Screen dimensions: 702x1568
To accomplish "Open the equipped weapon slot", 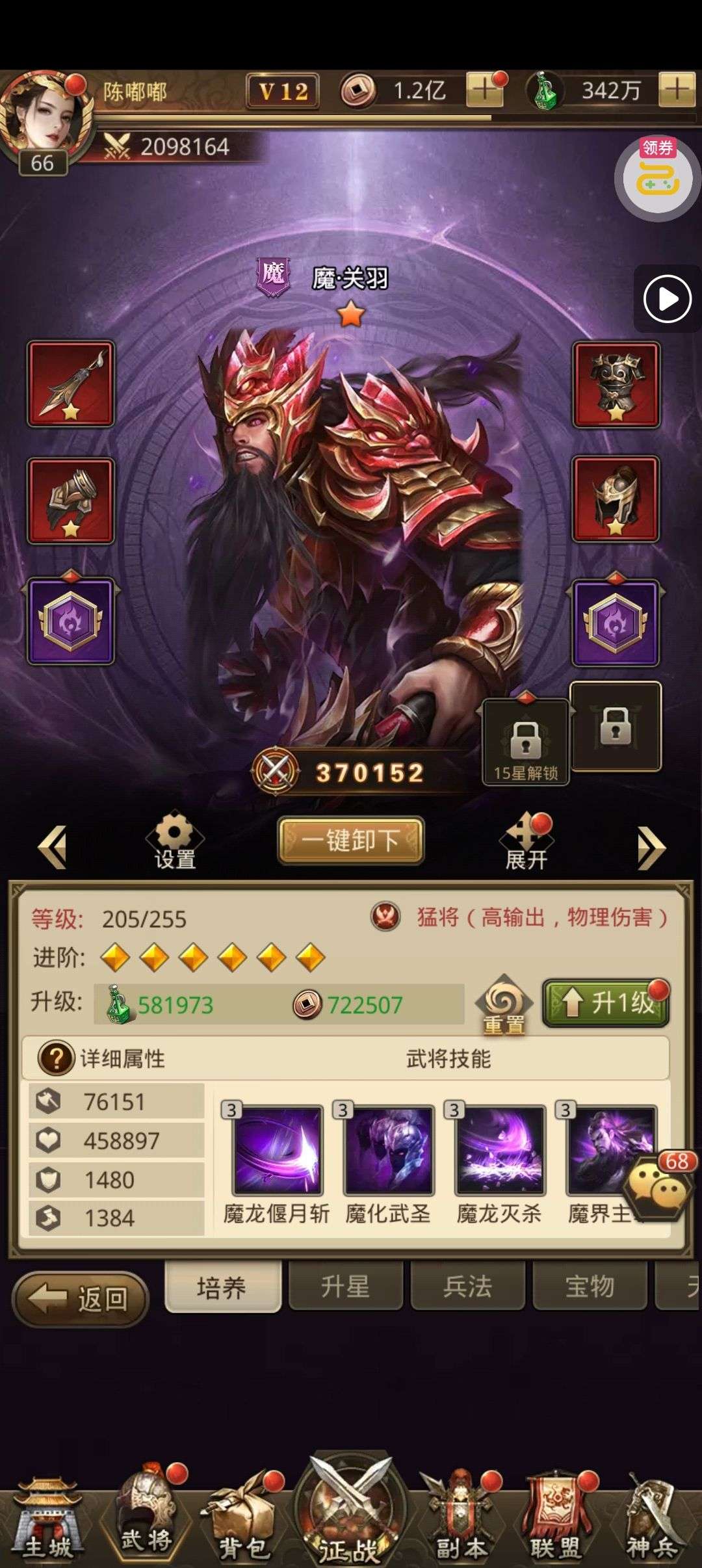I will [71, 384].
